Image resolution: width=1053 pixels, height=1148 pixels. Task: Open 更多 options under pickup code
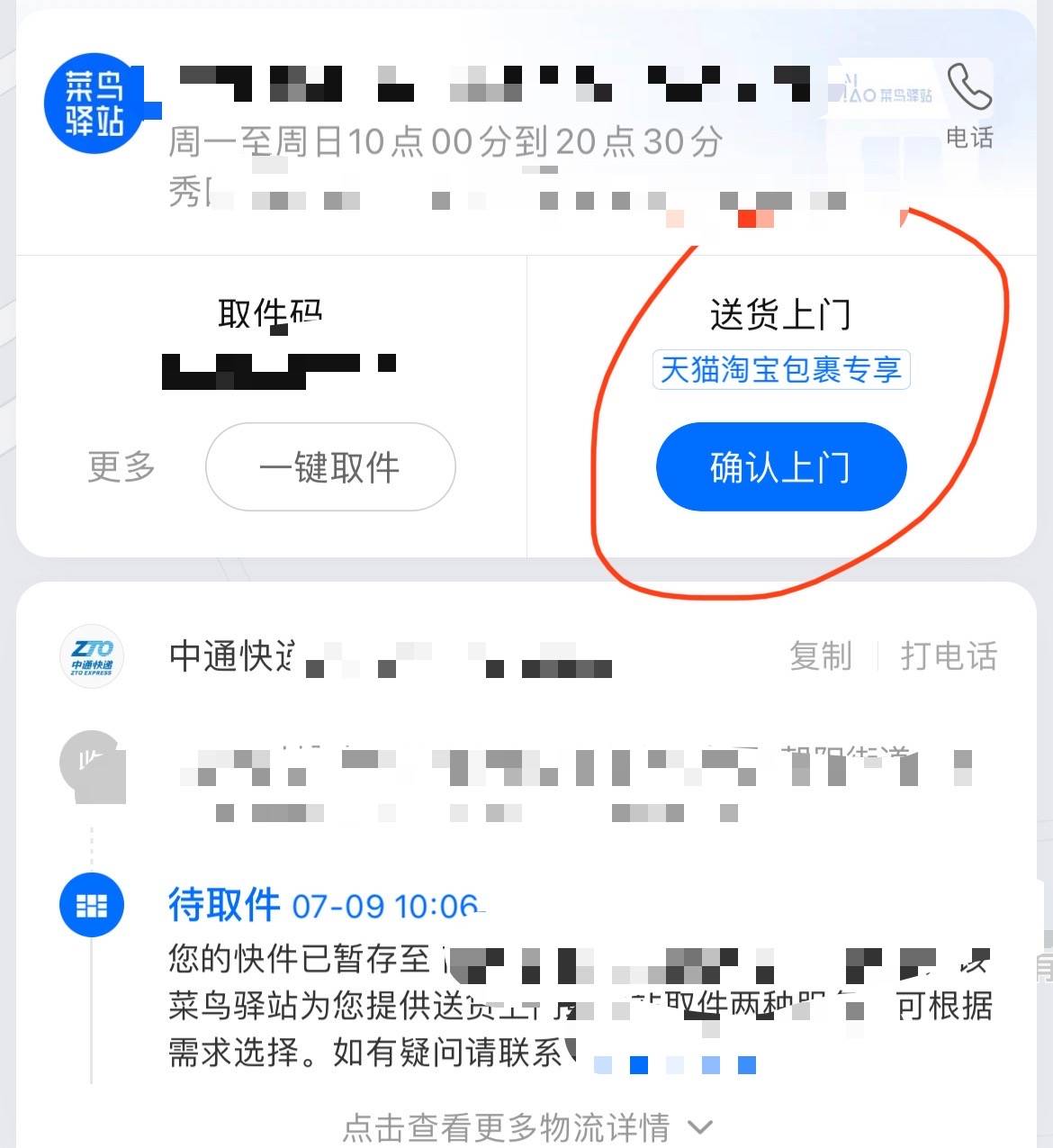[121, 466]
